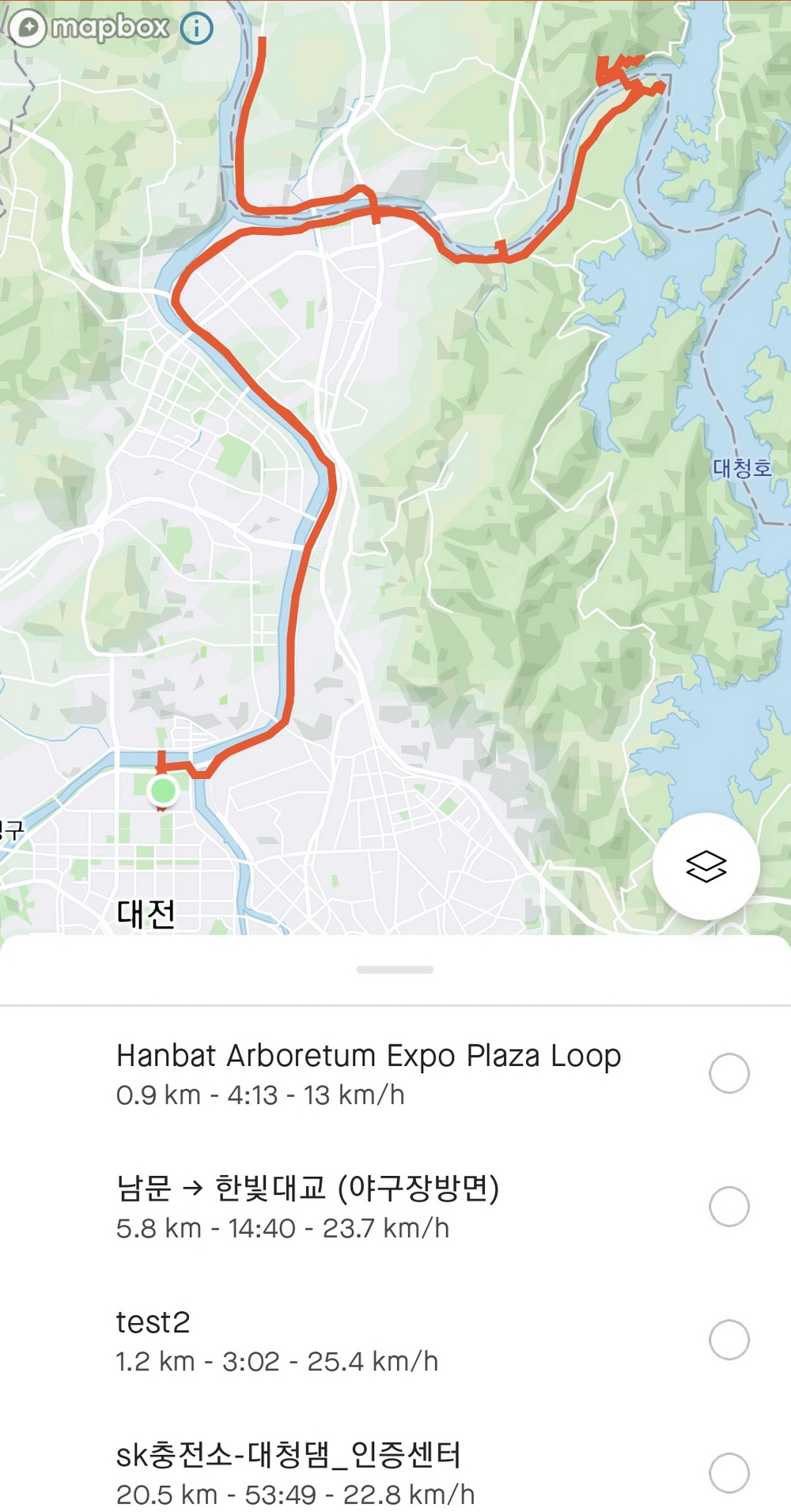Image resolution: width=791 pixels, height=1512 pixels.
Task: Select the sk충전소-대청댐_인증센터 radio button
Action: (x=729, y=1472)
